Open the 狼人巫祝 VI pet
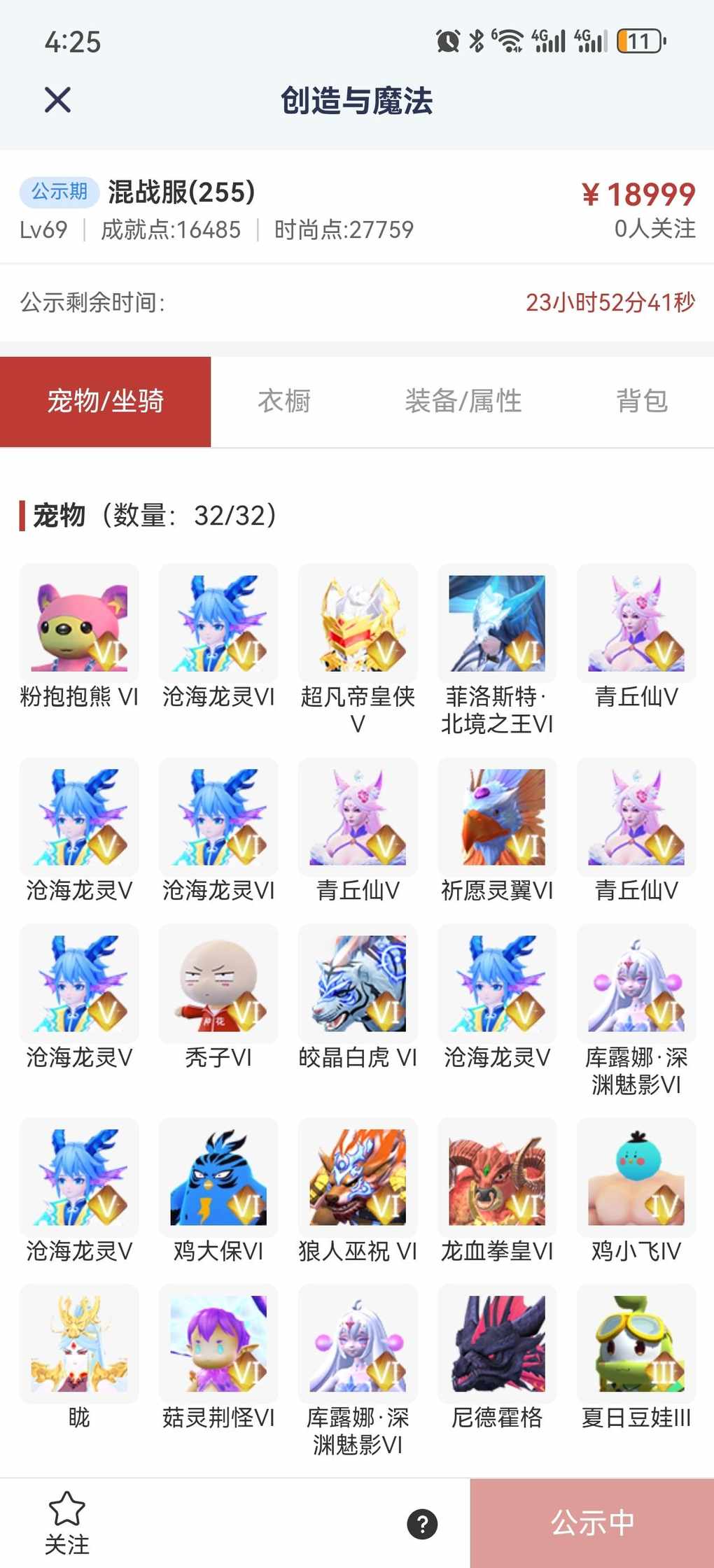Image resolution: width=714 pixels, height=1568 pixels. click(x=358, y=1178)
